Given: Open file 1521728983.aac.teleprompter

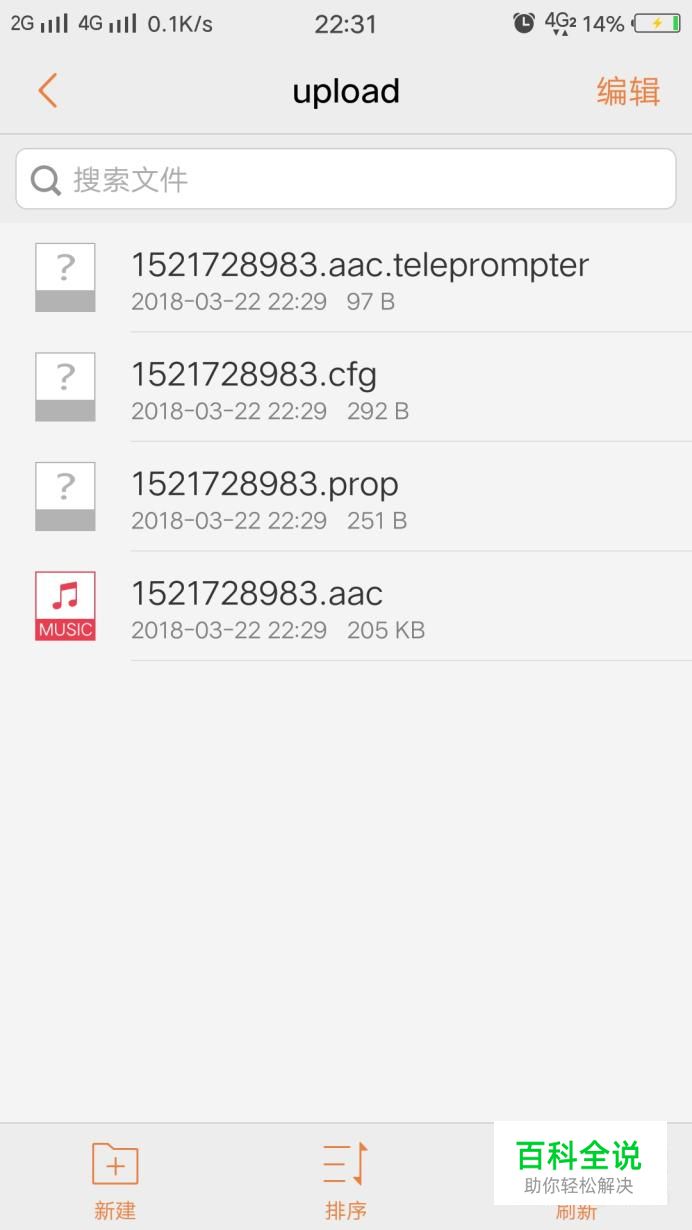Looking at the screenshot, I should tap(346, 278).
